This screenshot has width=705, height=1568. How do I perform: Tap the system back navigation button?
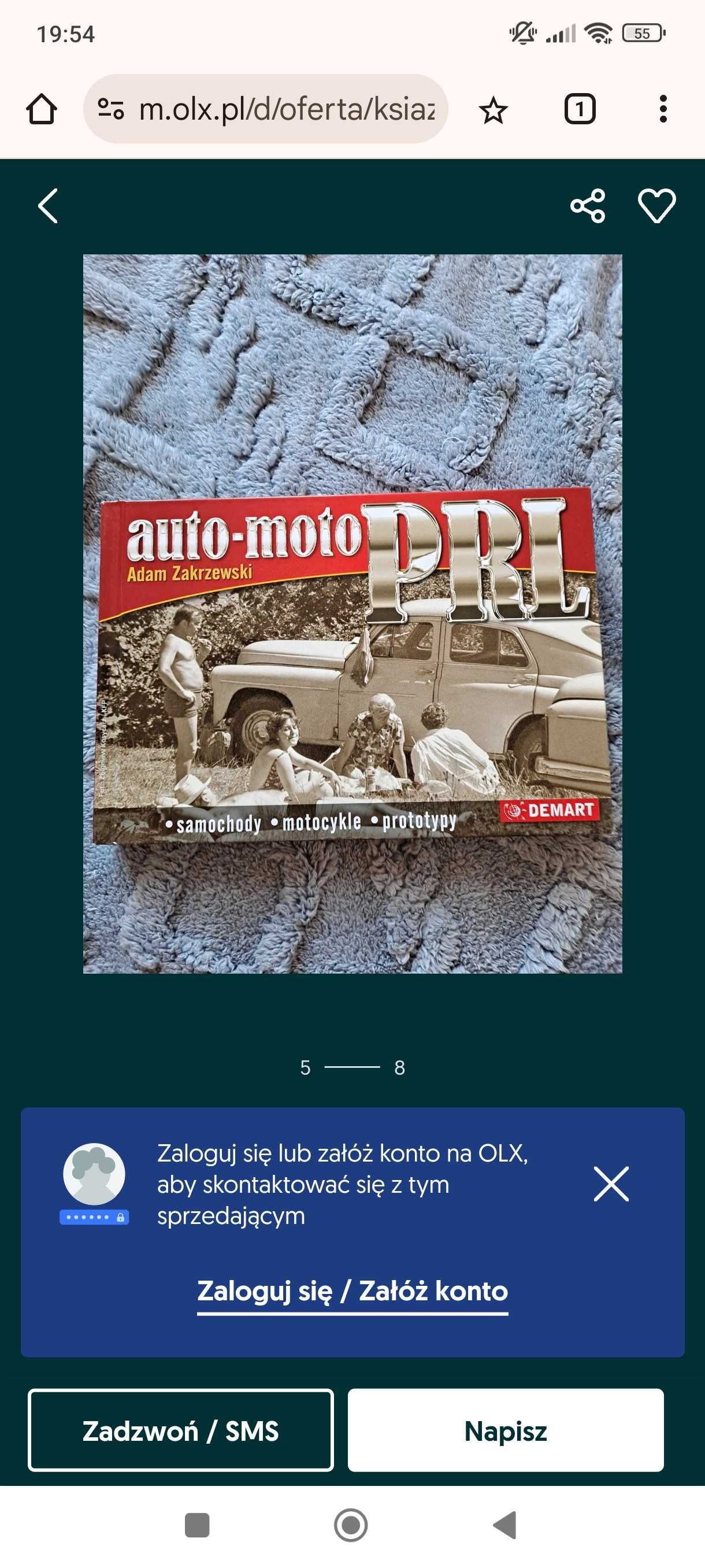pos(504,1525)
